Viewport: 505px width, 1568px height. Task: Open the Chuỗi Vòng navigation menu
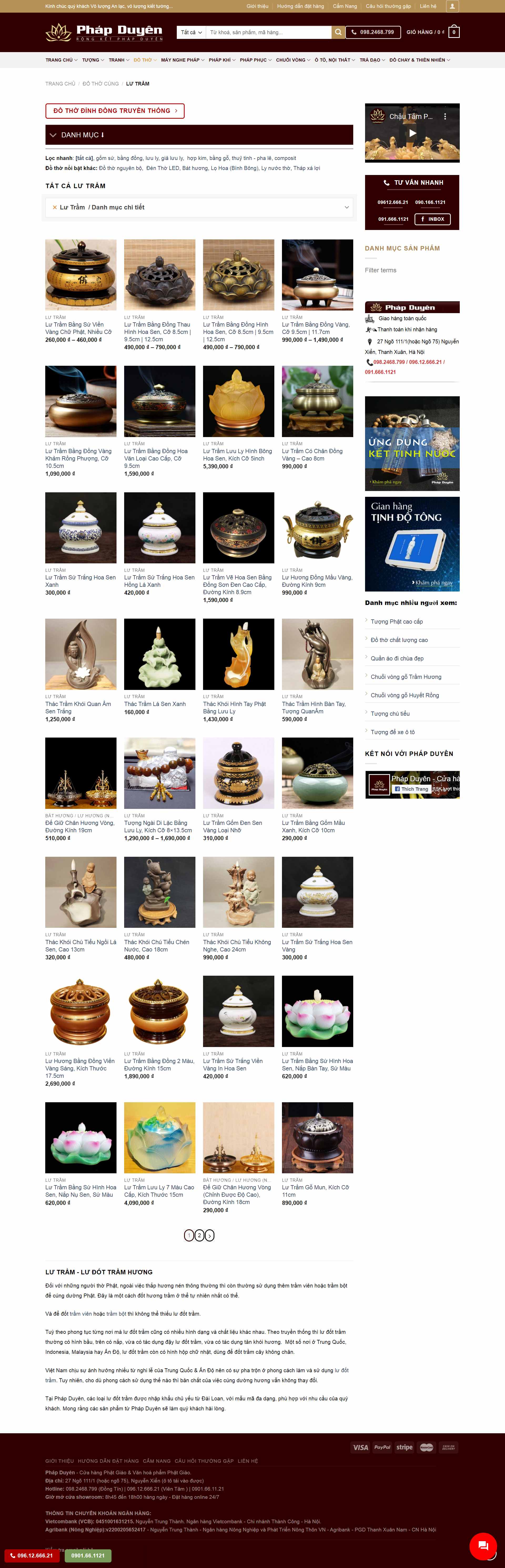[293, 60]
